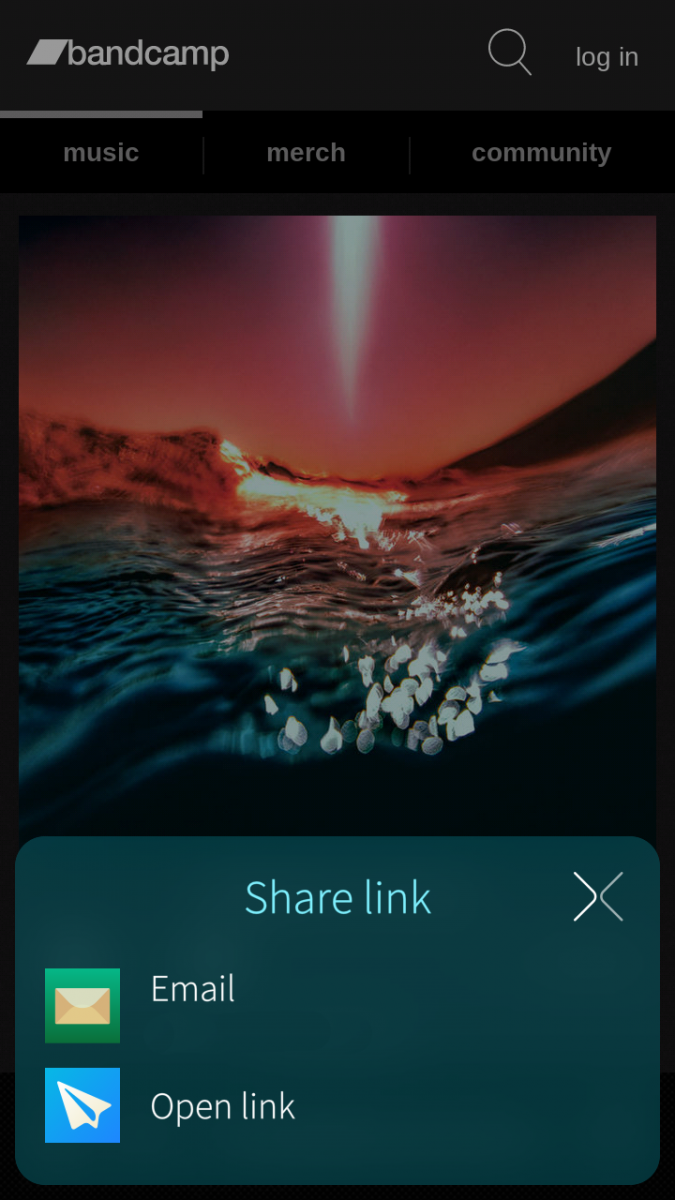Go to the Bandcamp home logo

[x=128, y=53]
